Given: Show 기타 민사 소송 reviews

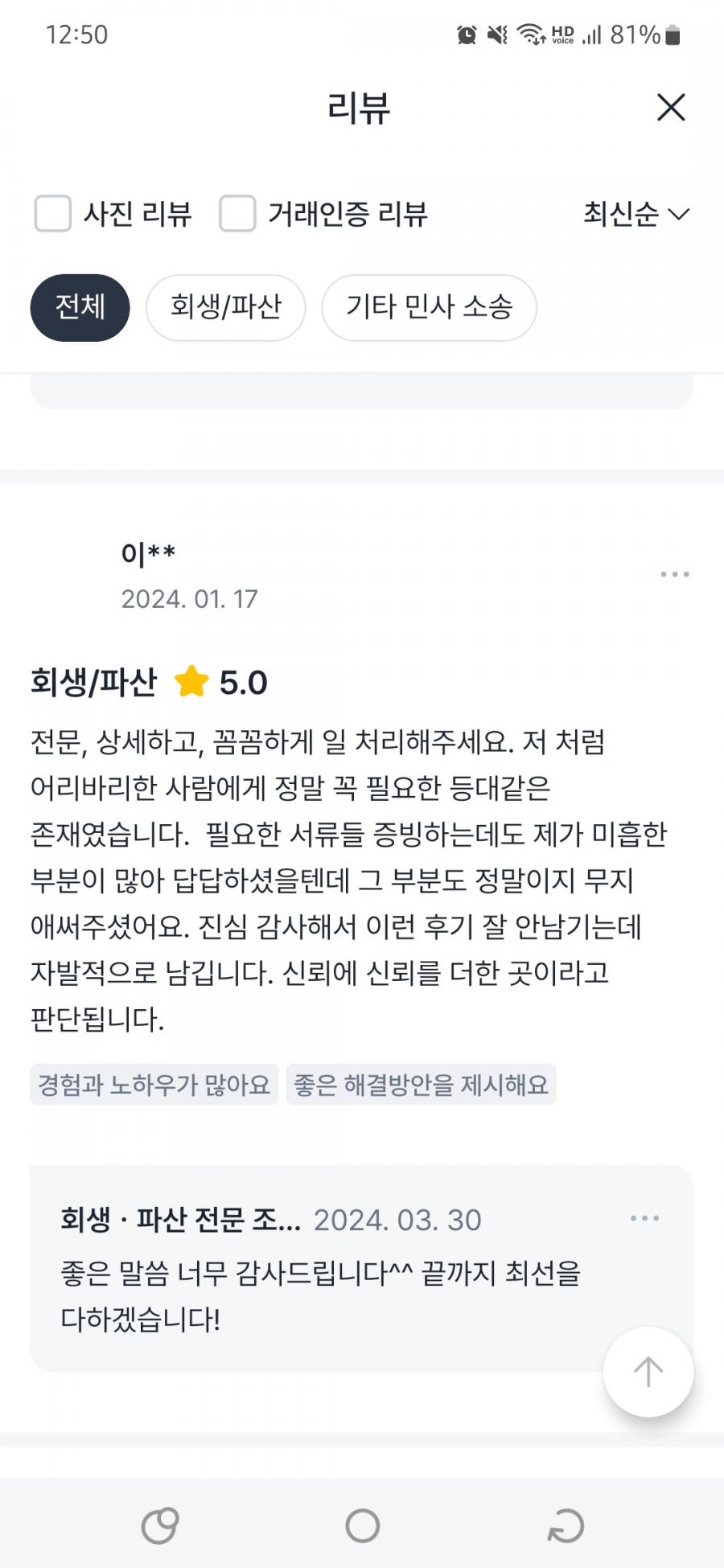Looking at the screenshot, I should 429,307.
